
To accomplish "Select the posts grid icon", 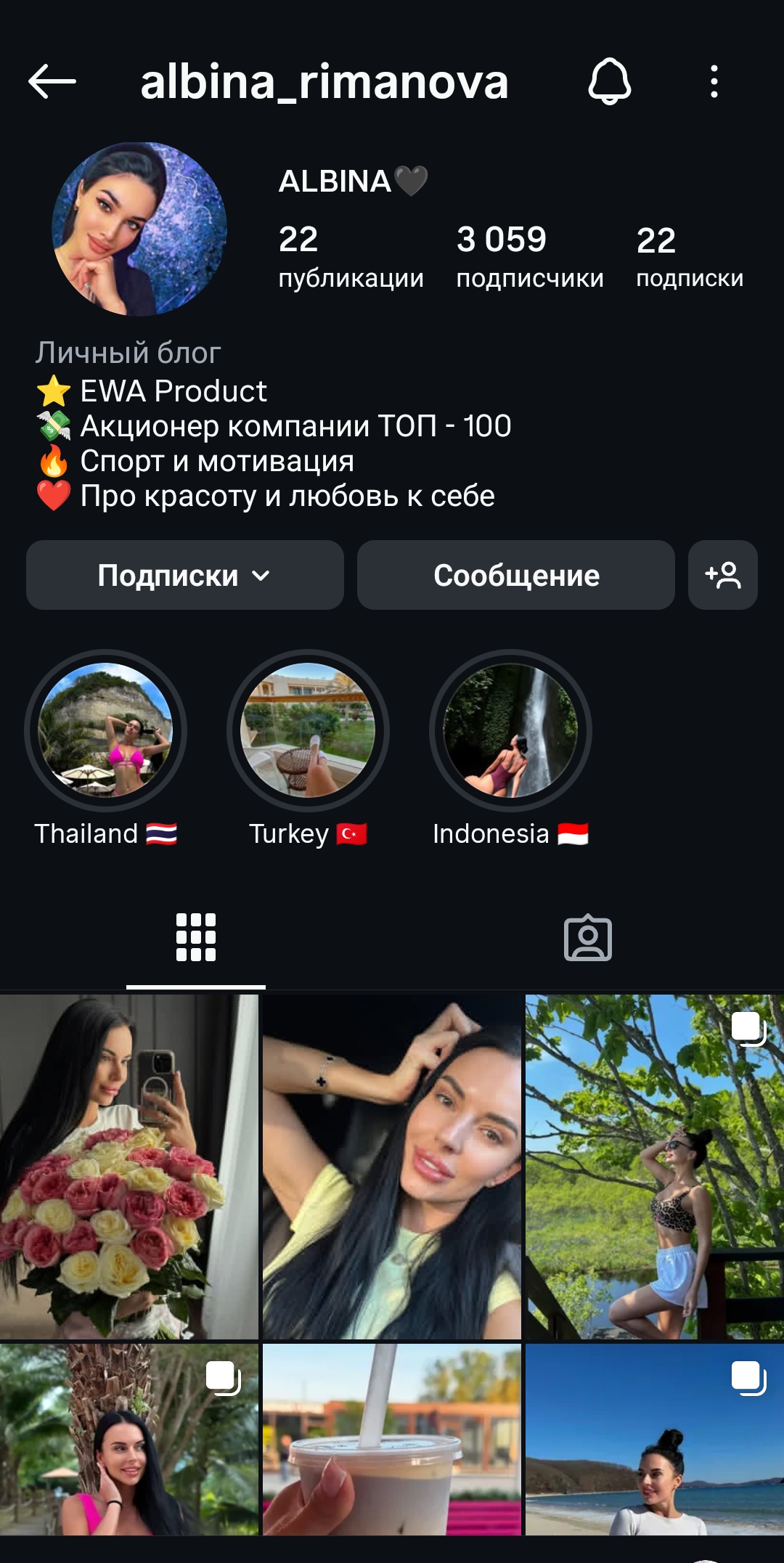I will coord(195,937).
